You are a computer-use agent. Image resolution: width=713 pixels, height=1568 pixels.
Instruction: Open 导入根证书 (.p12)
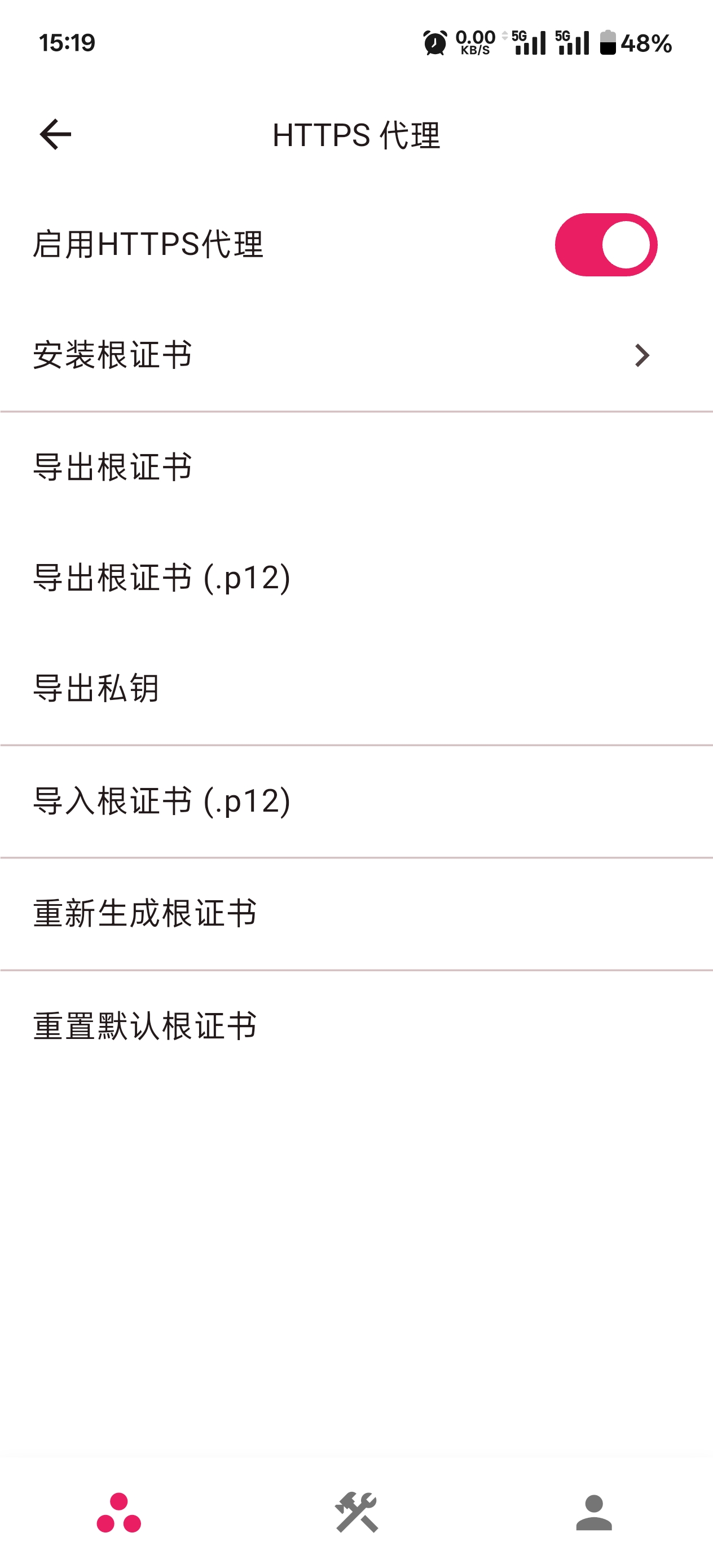pos(356,801)
